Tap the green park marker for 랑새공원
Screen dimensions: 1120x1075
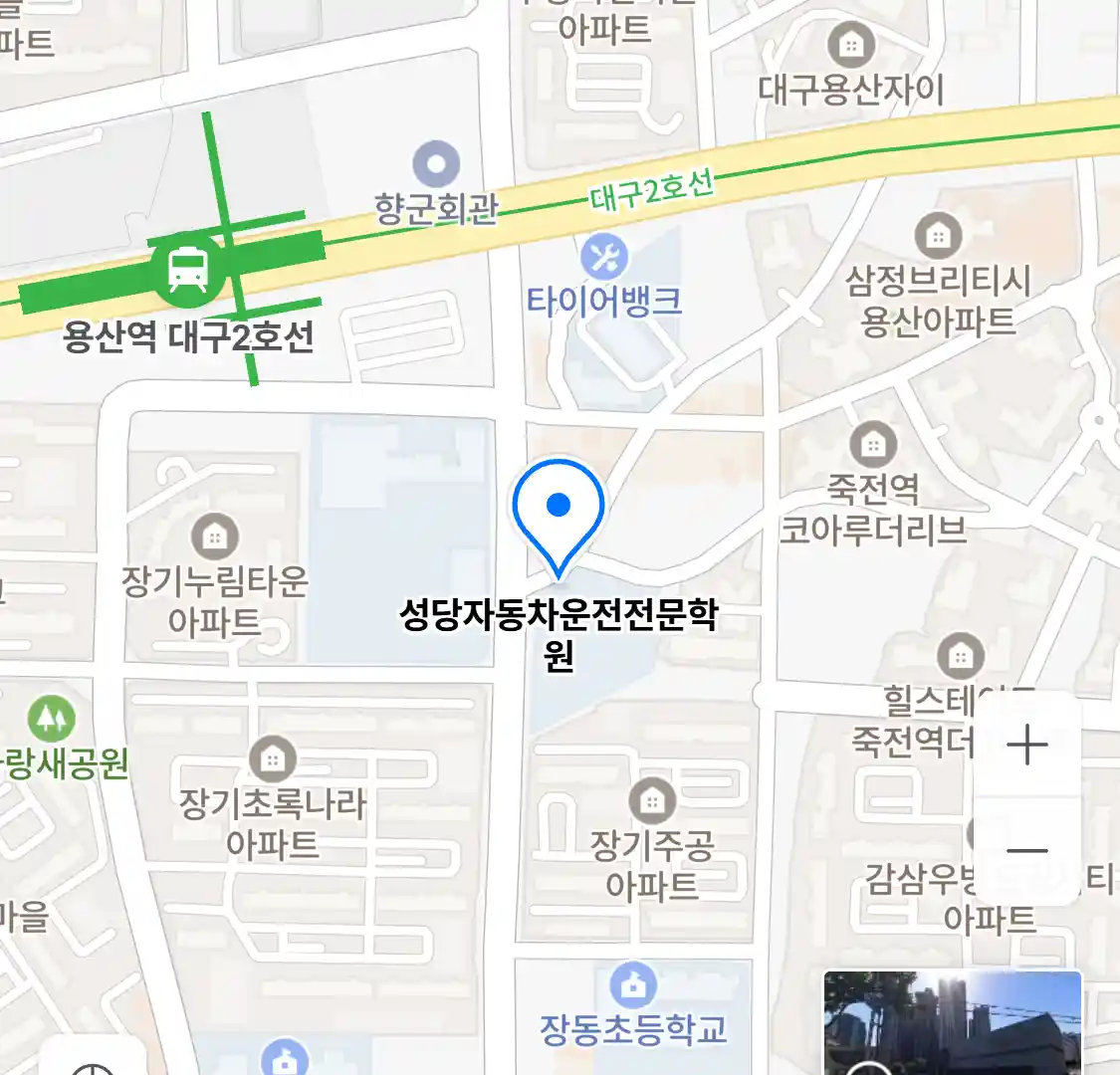coord(52,717)
